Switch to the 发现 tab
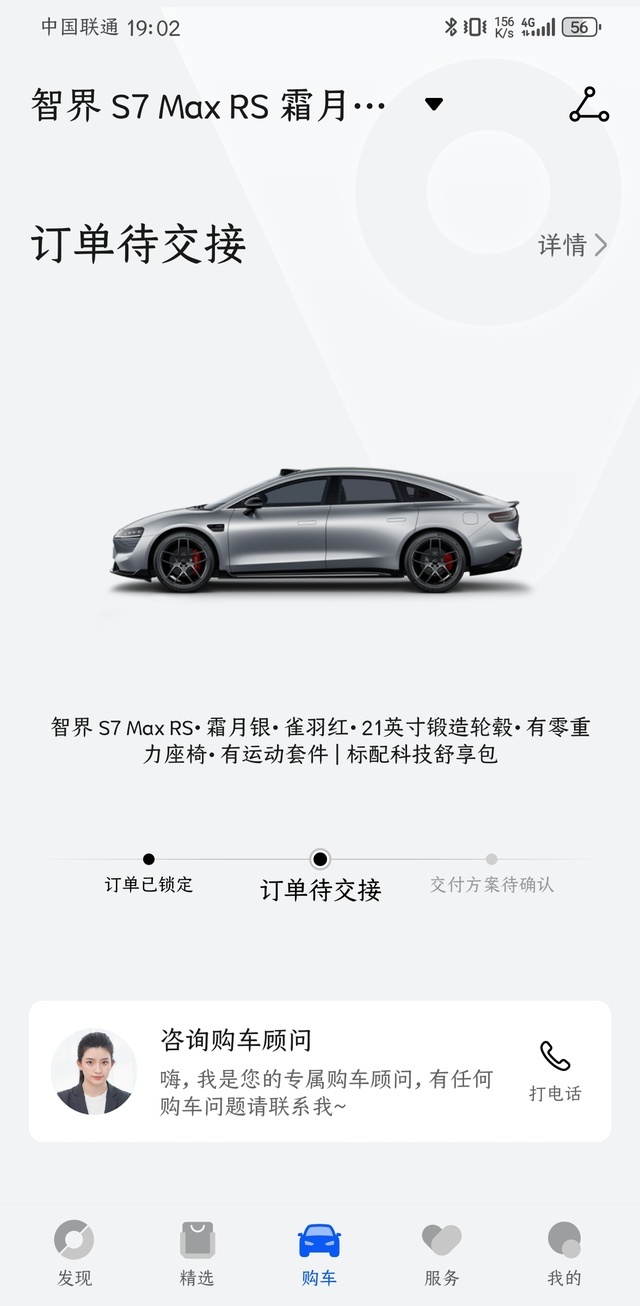Screen dimensions: 640x1306 click(x=74, y=1253)
